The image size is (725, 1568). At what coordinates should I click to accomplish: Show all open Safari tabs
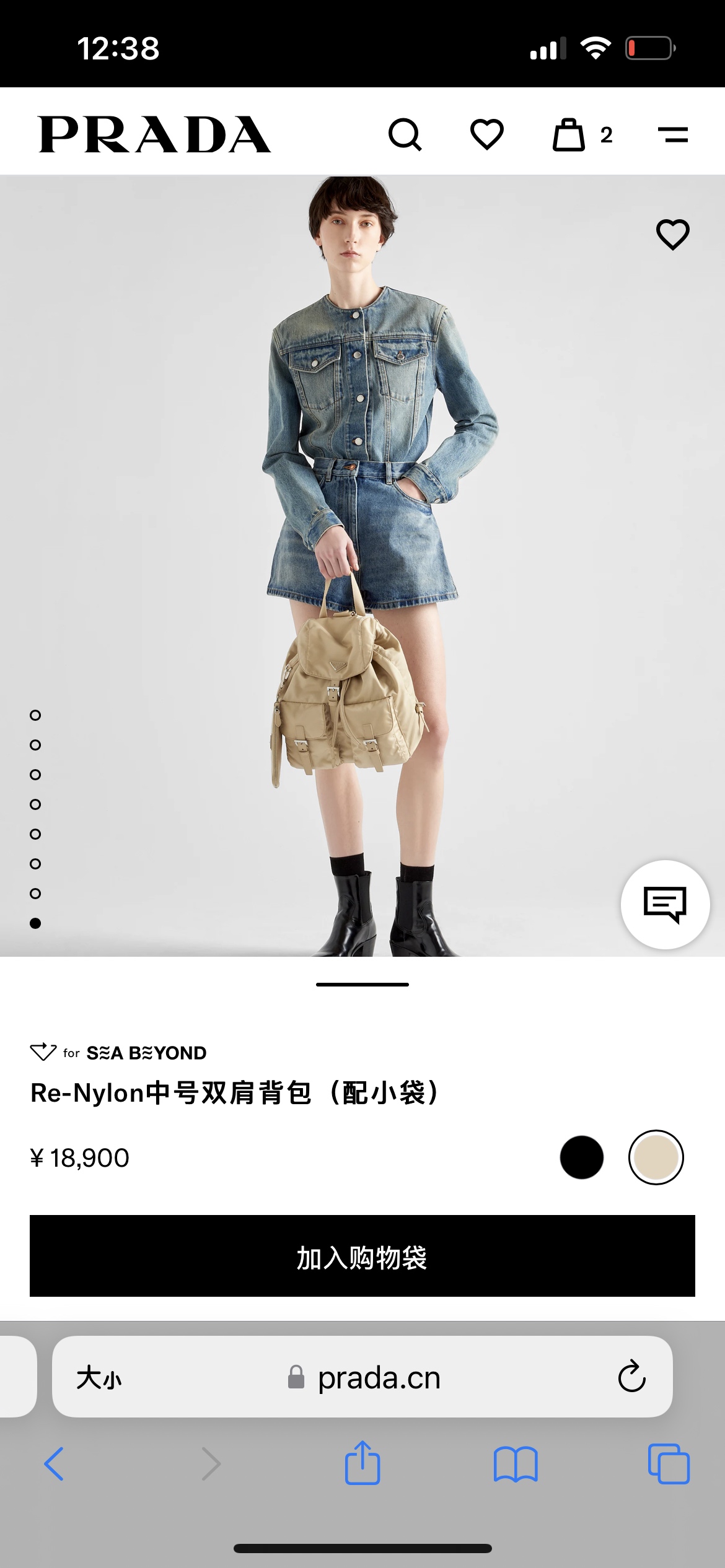[x=669, y=1464]
